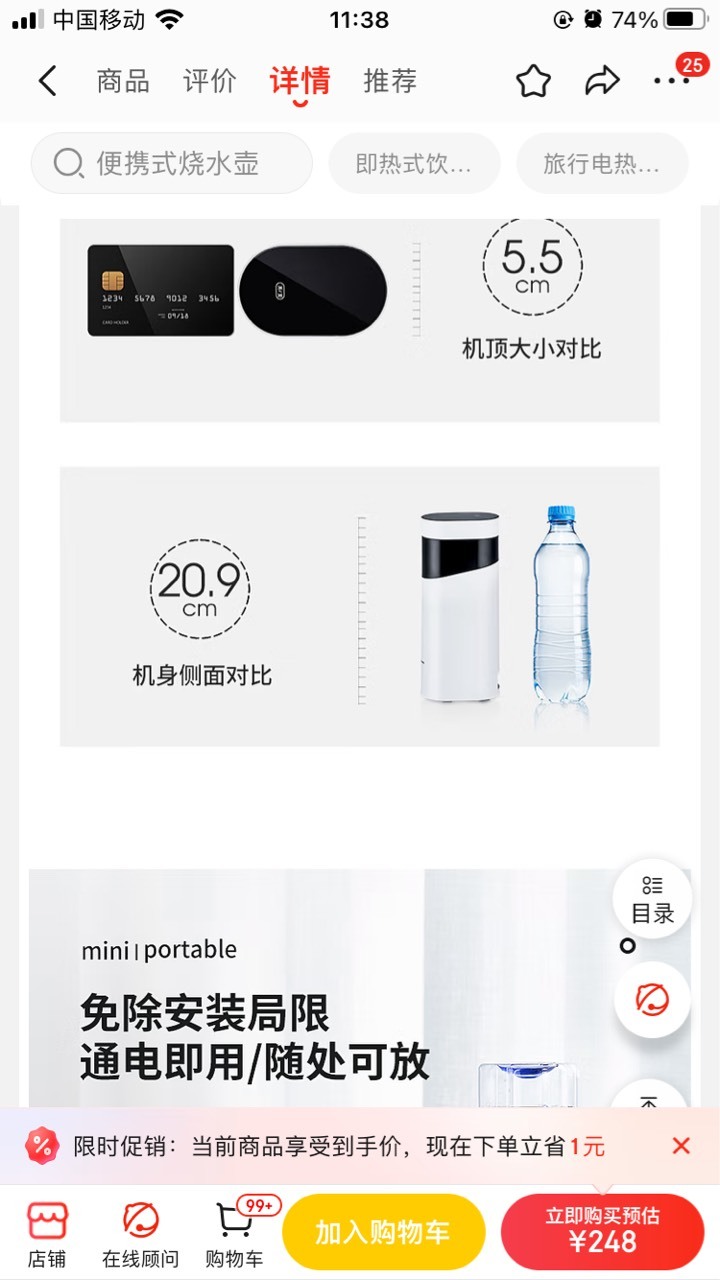
Task: Tap 加入购物车 button
Action: click(x=383, y=1232)
